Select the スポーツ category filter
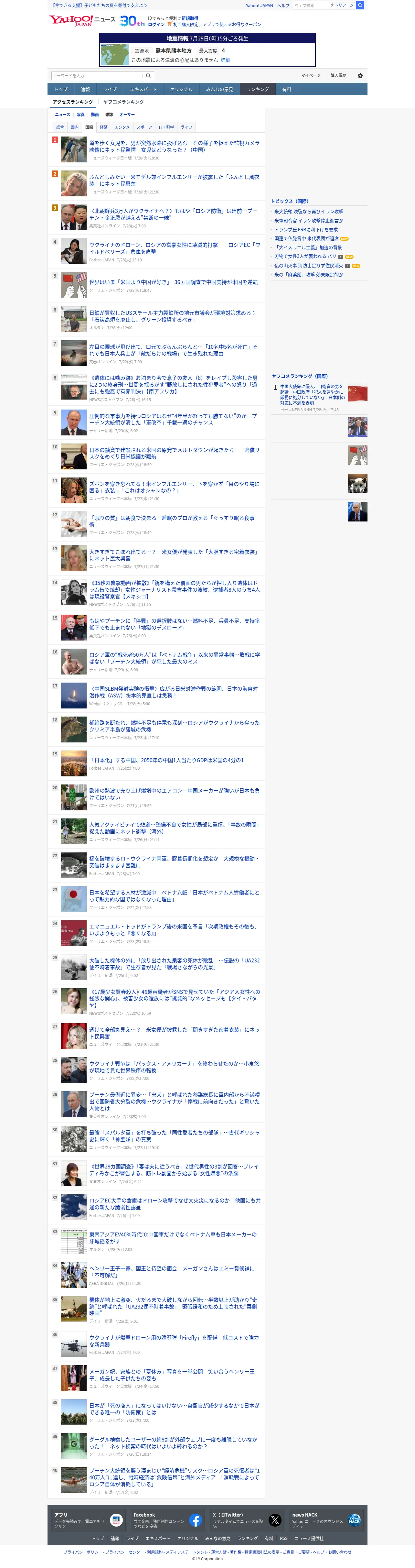This screenshot has height=1568, width=415. tap(144, 127)
